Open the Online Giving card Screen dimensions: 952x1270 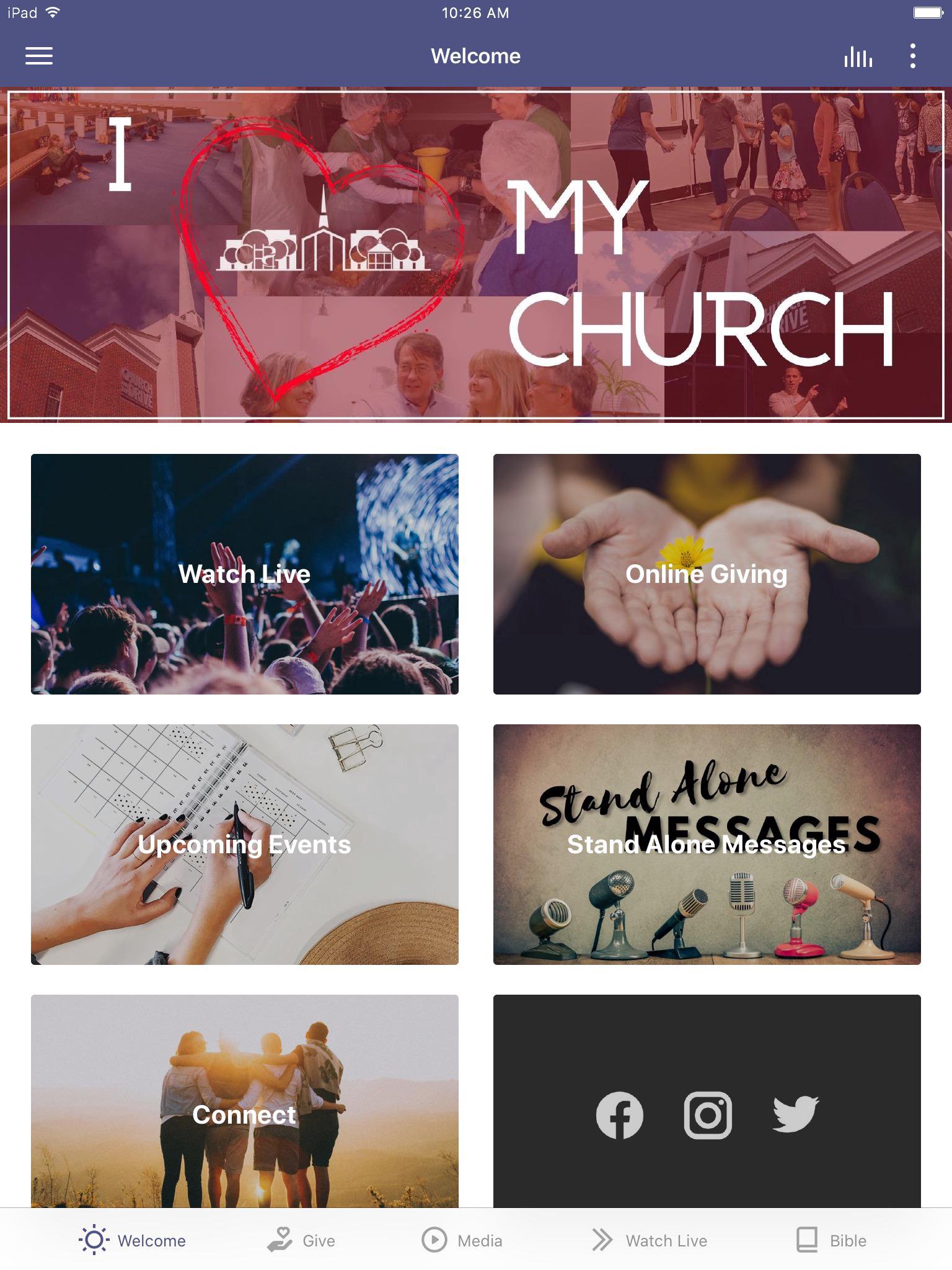click(707, 574)
